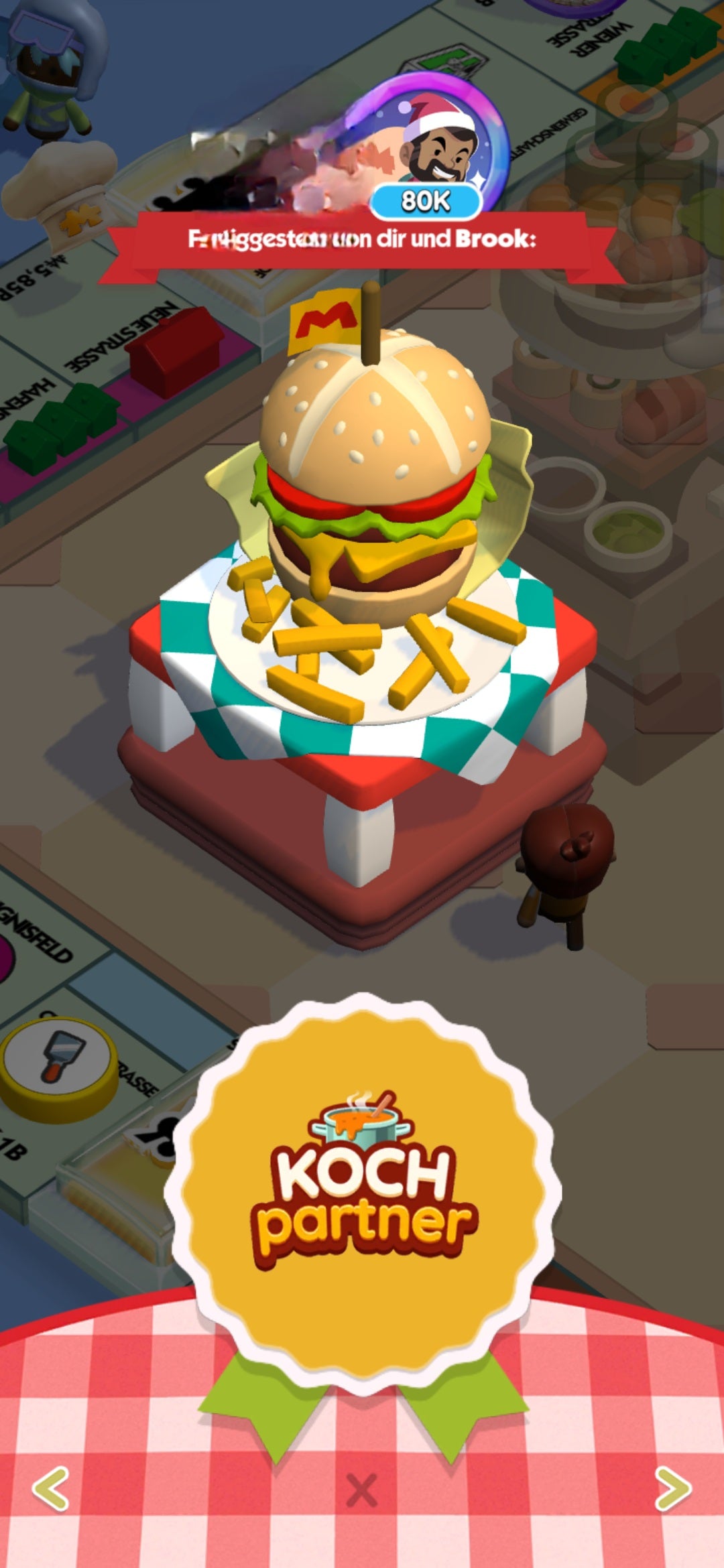The width and height of the screenshot is (724, 1568).
Task: Go to the next creation with right arrow
Action: (672, 1488)
